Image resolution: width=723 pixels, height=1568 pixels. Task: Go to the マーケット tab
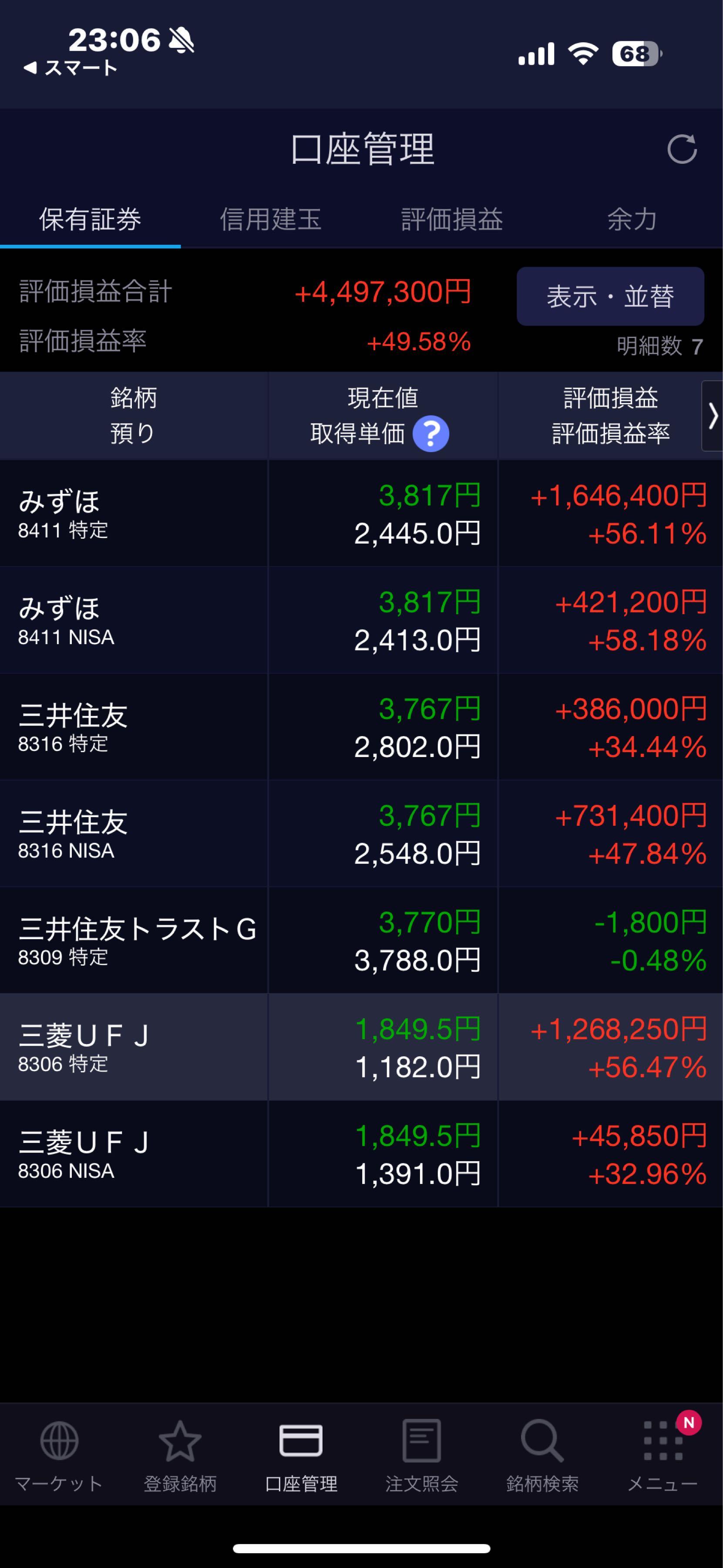click(x=59, y=1456)
